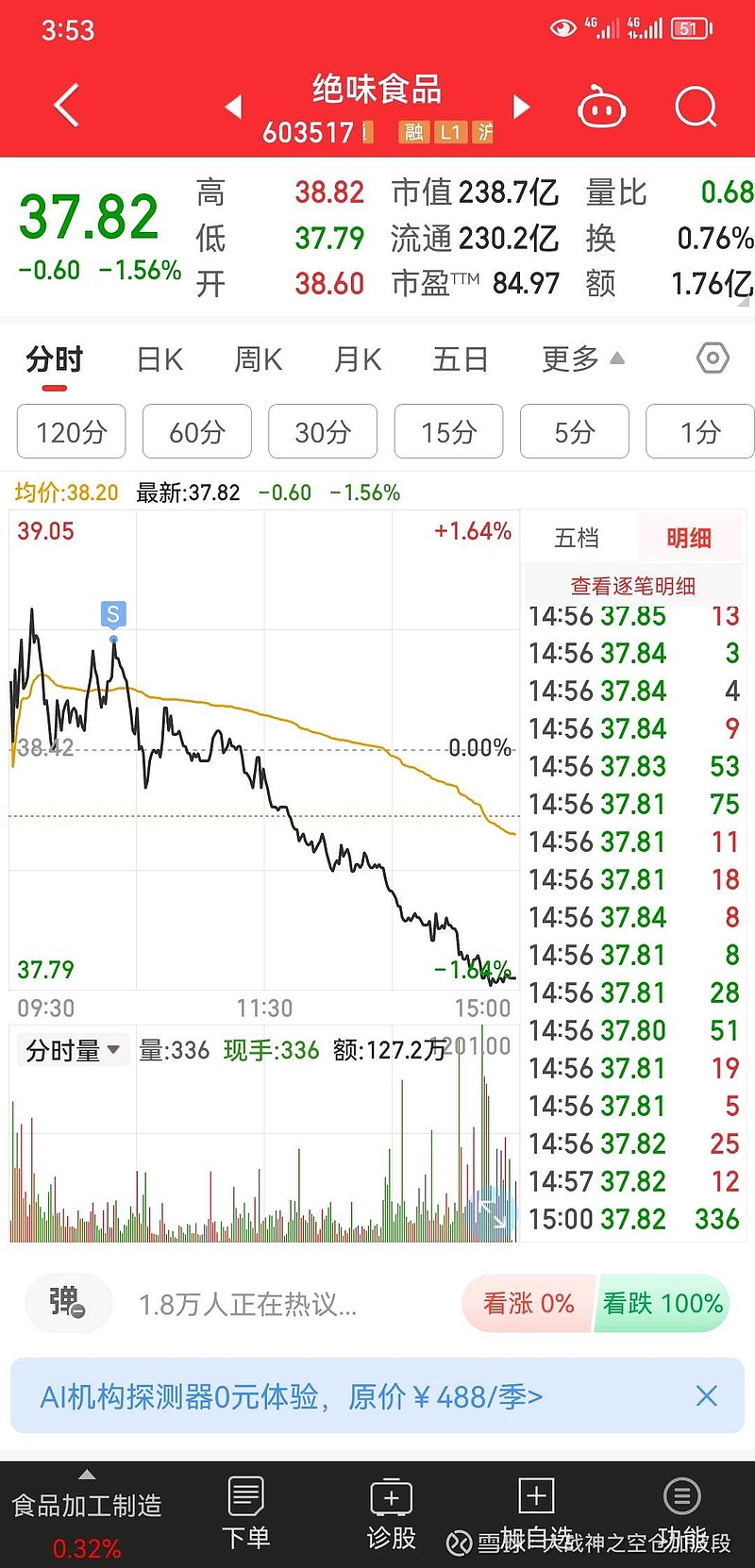Viewport: 755px width, 1568px height.
Task: Open chart settings hexagon icon
Action: point(713,359)
